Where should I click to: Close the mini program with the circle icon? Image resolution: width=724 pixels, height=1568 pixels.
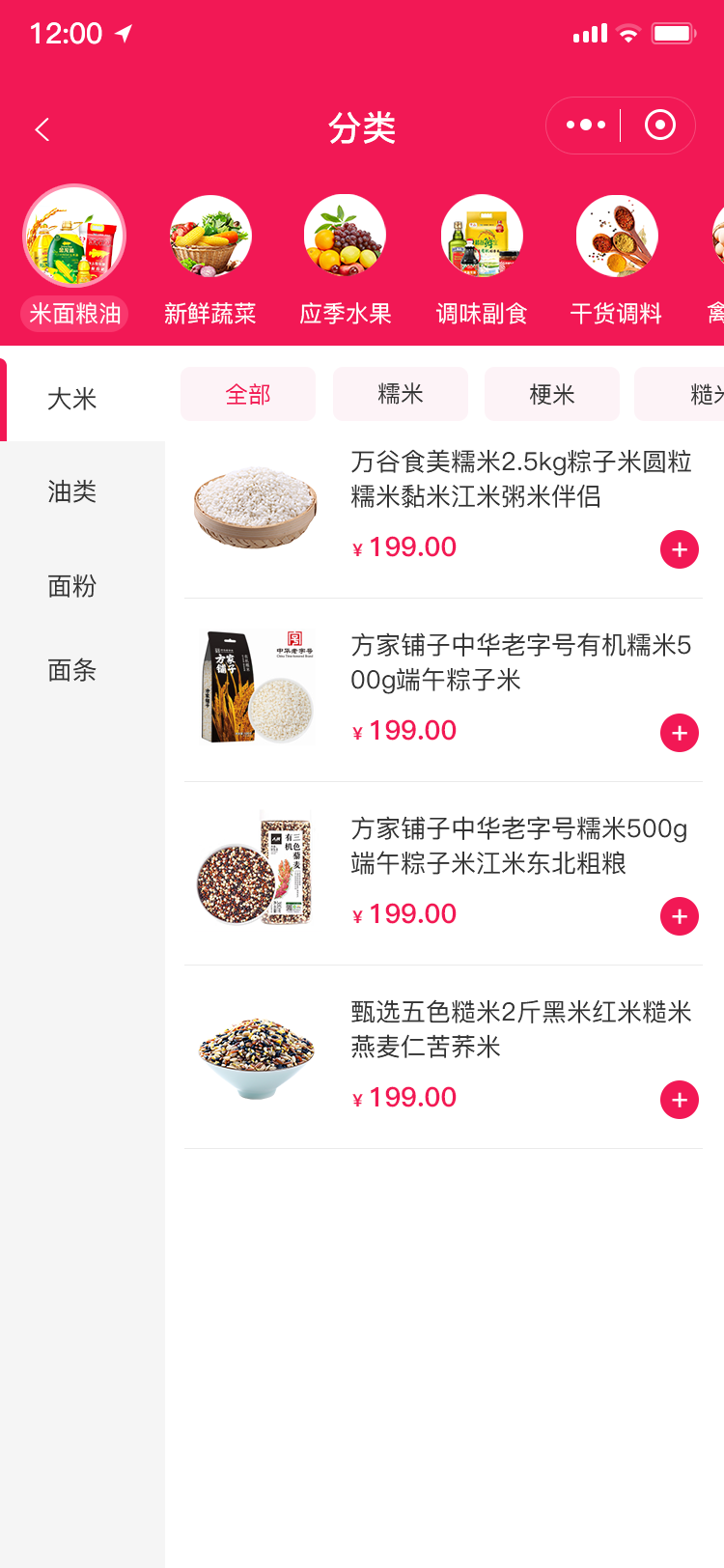[x=660, y=126]
